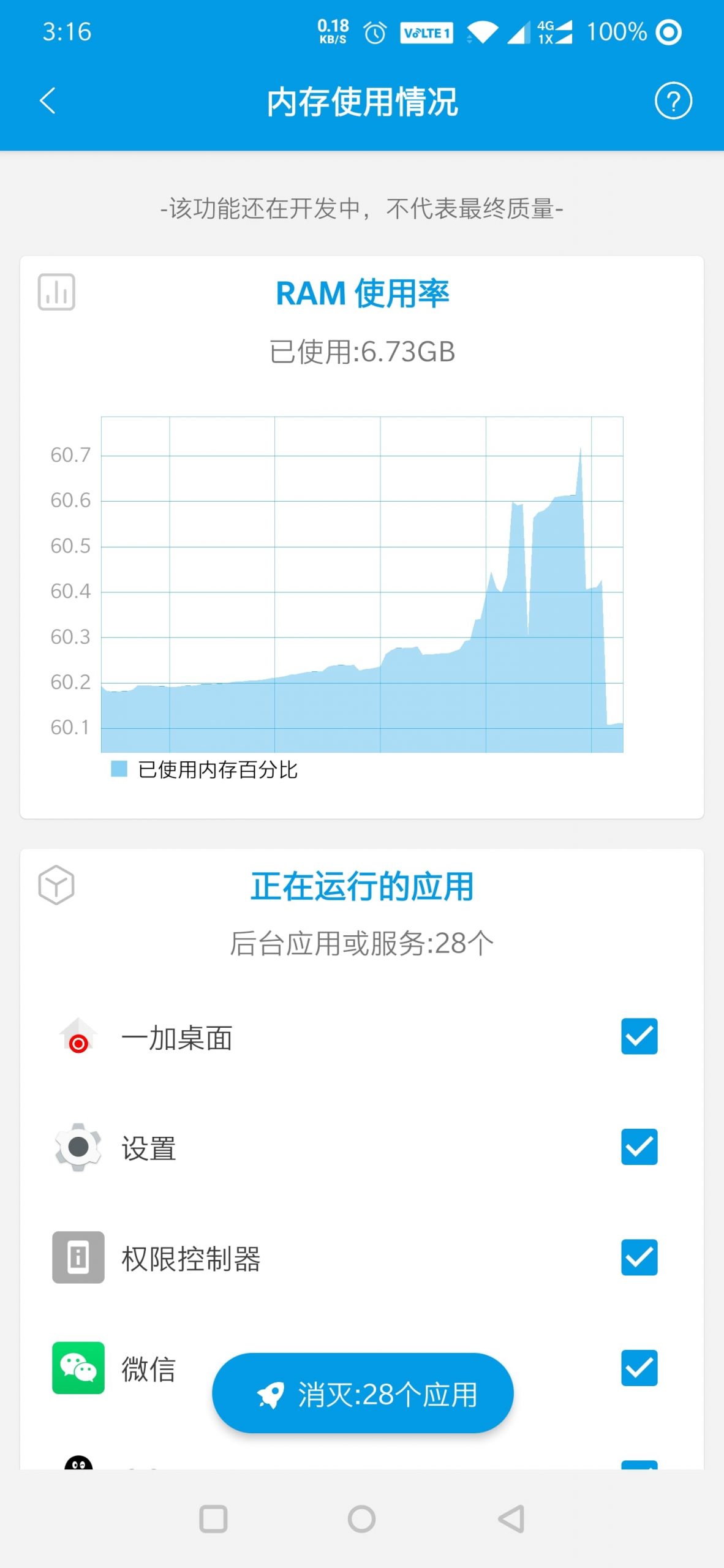Uncheck the 一加桌面 checkbox

tap(639, 1036)
